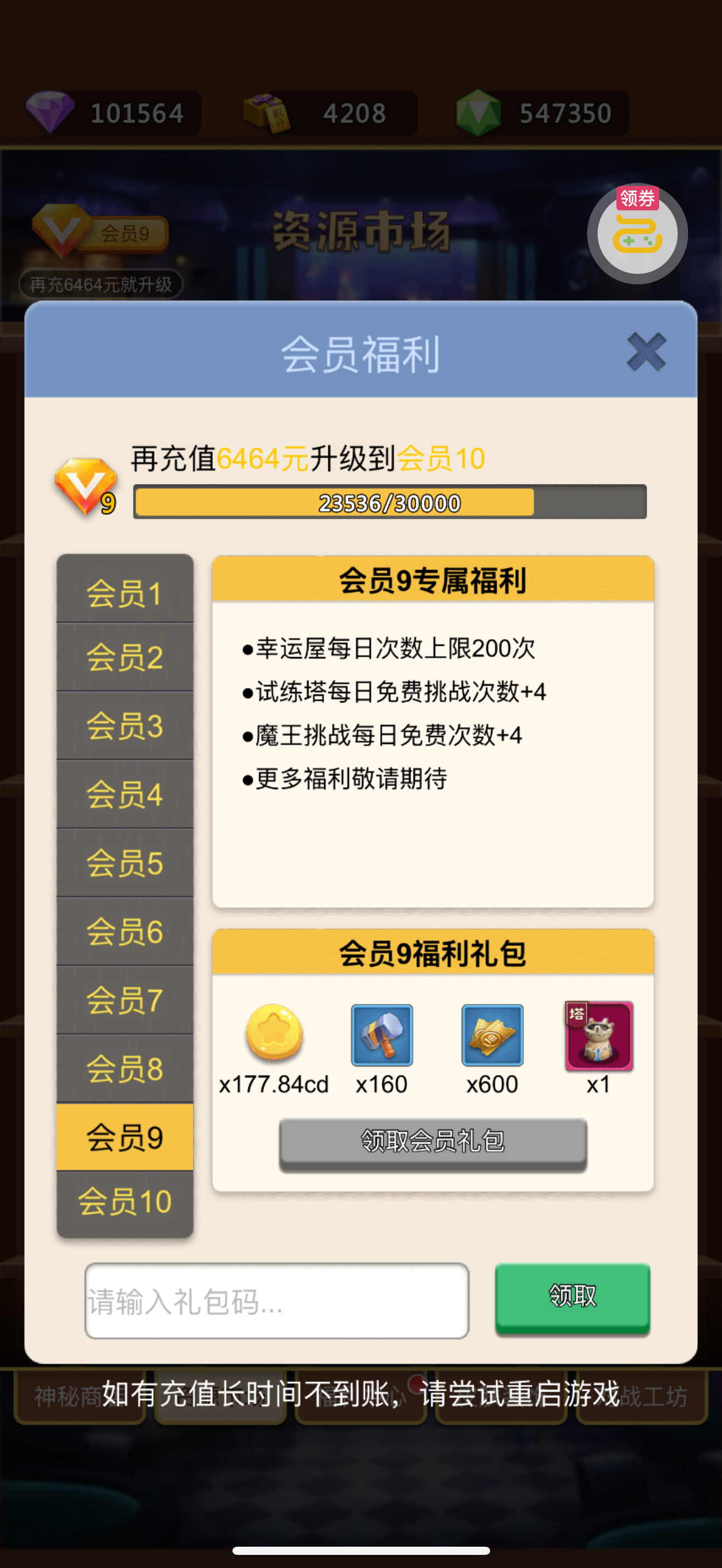The width and height of the screenshot is (722, 1568).
Task: Select the highlighted 会员9 tab
Action: click(125, 1137)
